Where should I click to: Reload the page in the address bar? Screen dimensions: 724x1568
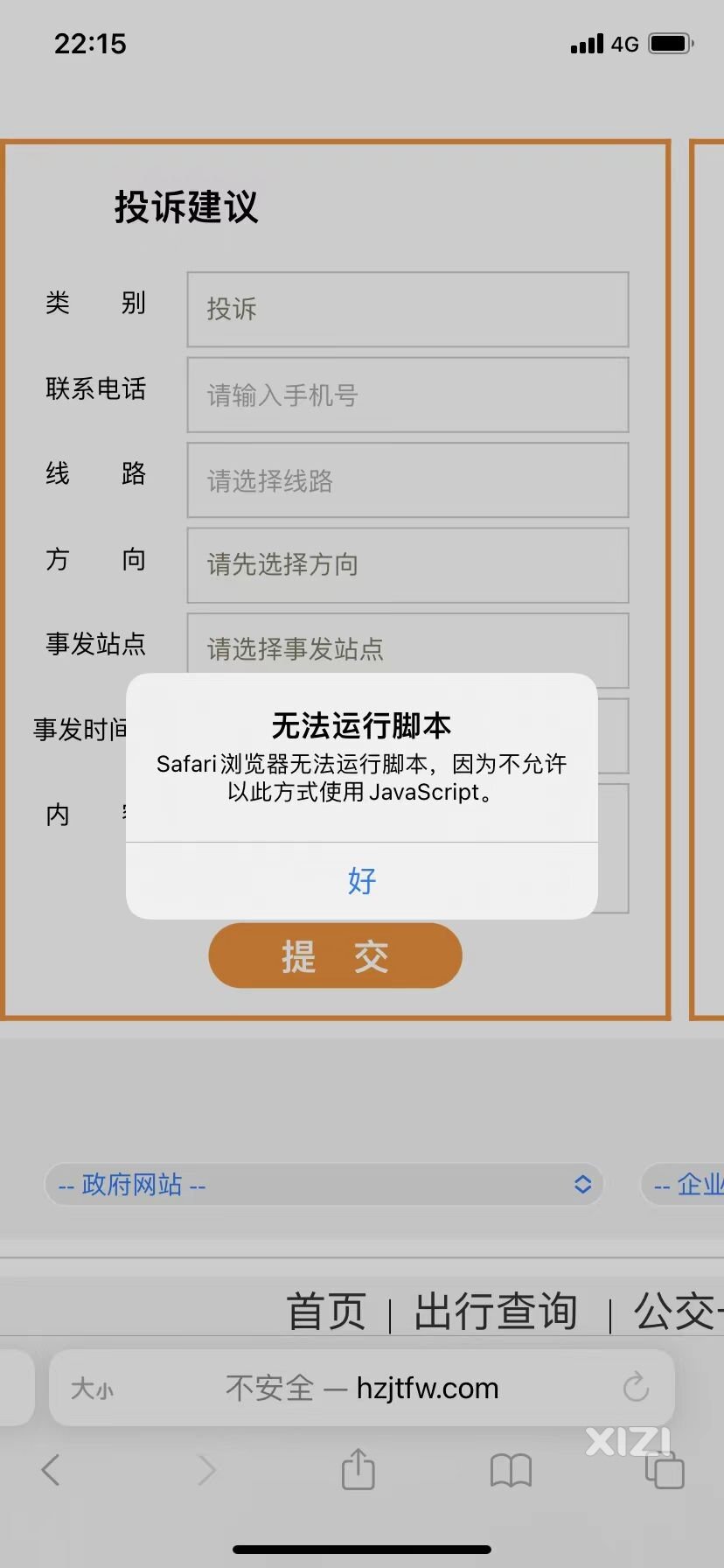(x=636, y=1387)
